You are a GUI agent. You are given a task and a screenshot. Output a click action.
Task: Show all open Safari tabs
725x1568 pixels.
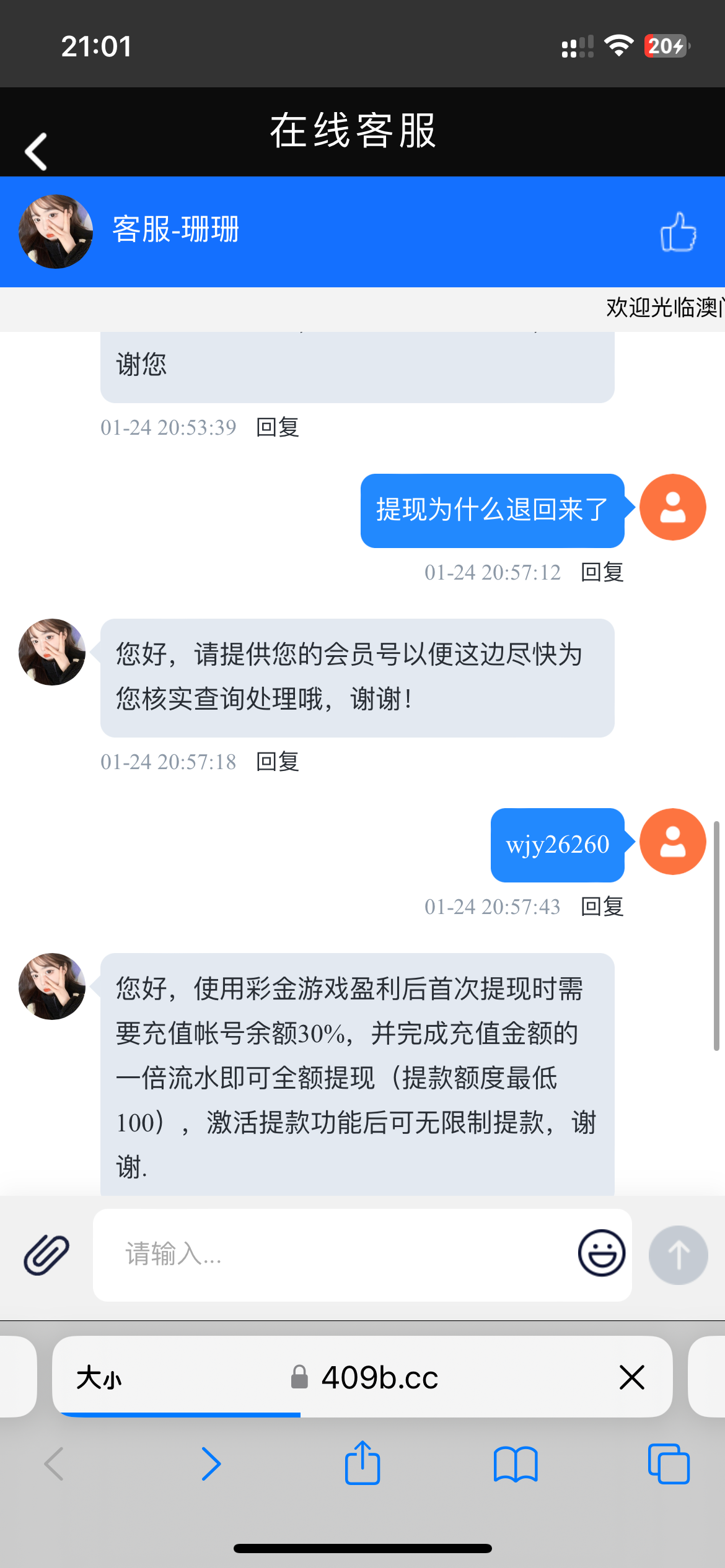click(x=669, y=1464)
